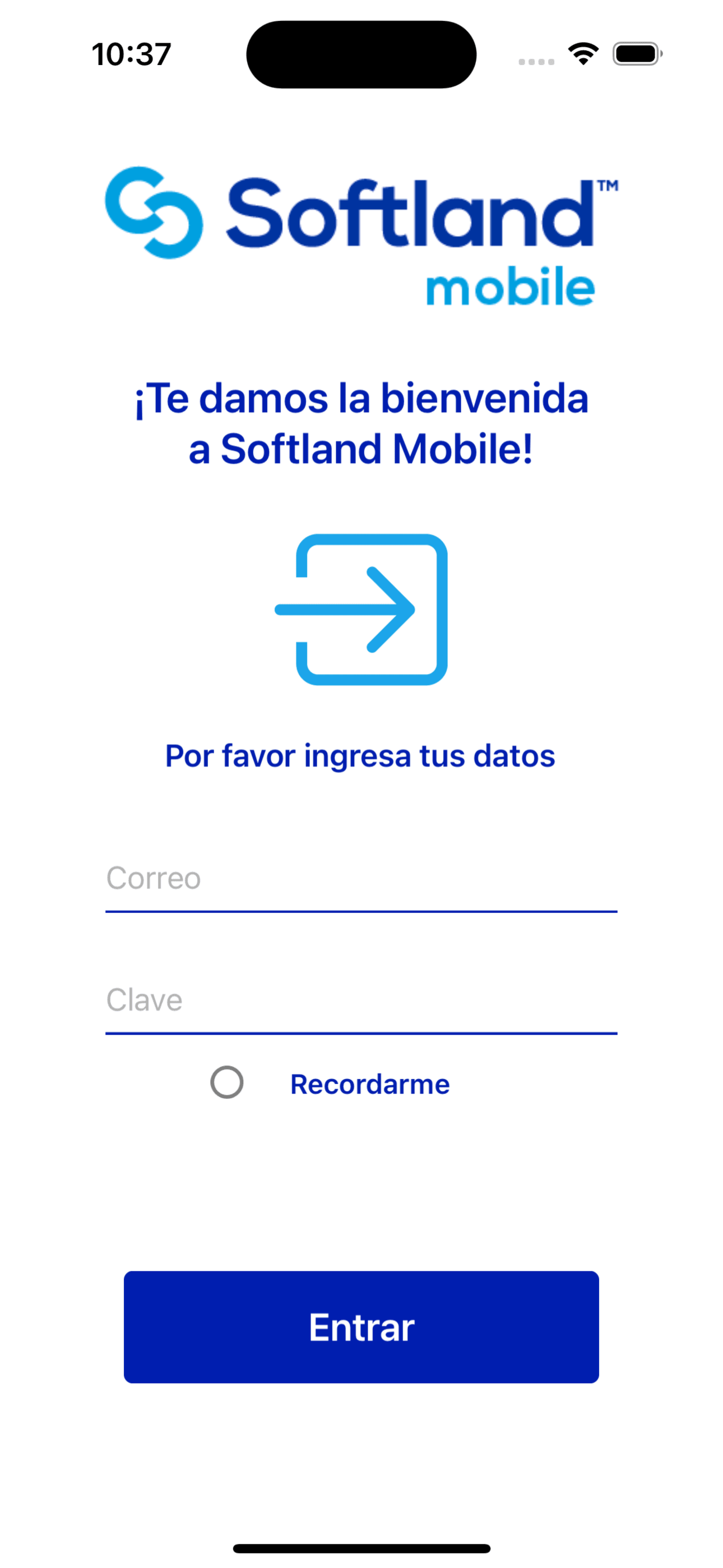Viewport: 723px width, 1568px height.
Task: Click the Clave field underline
Action: (x=361, y=1033)
